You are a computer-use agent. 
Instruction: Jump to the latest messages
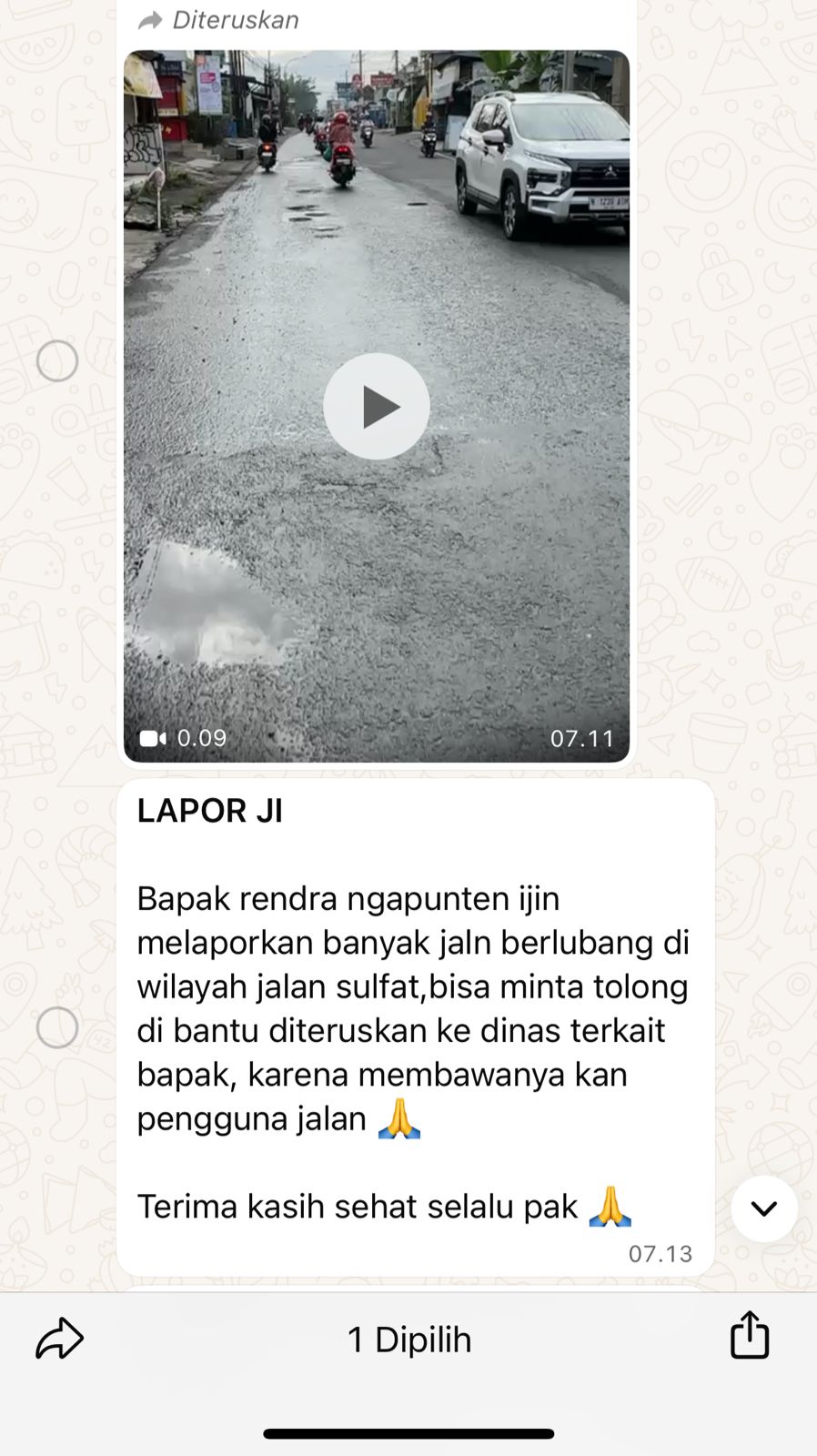(764, 1208)
